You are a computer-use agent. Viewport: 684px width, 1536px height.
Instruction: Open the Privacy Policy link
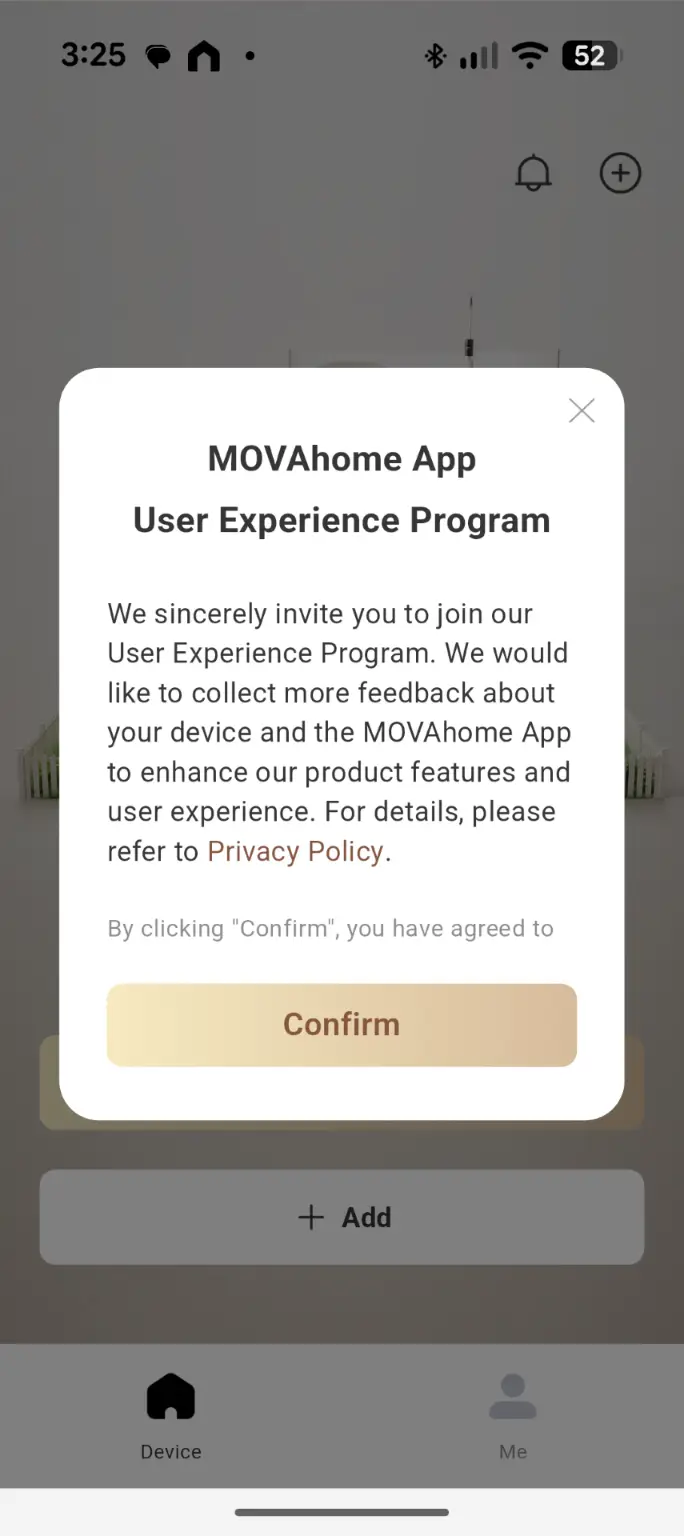(295, 851)
